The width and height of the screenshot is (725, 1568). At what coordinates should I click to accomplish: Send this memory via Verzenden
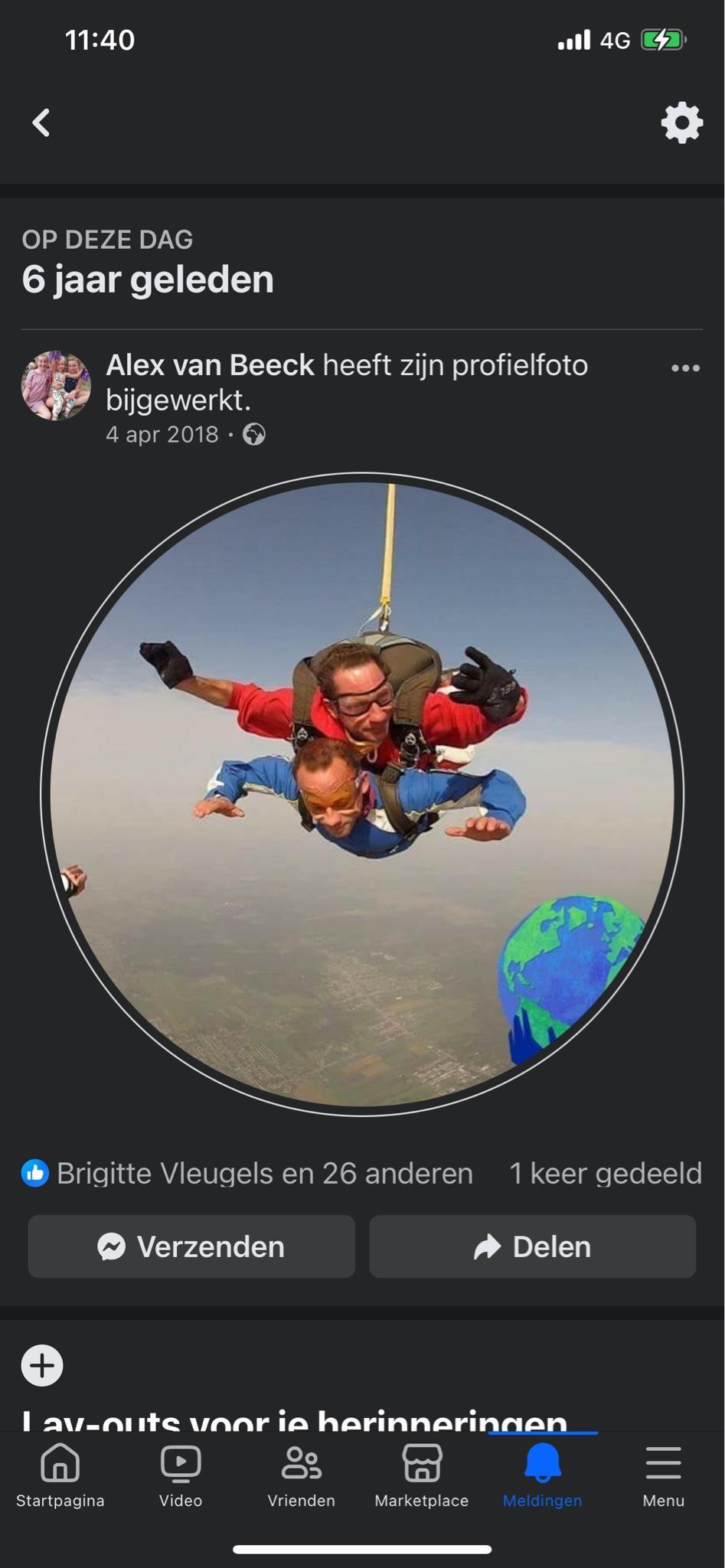click(191, 1246)
